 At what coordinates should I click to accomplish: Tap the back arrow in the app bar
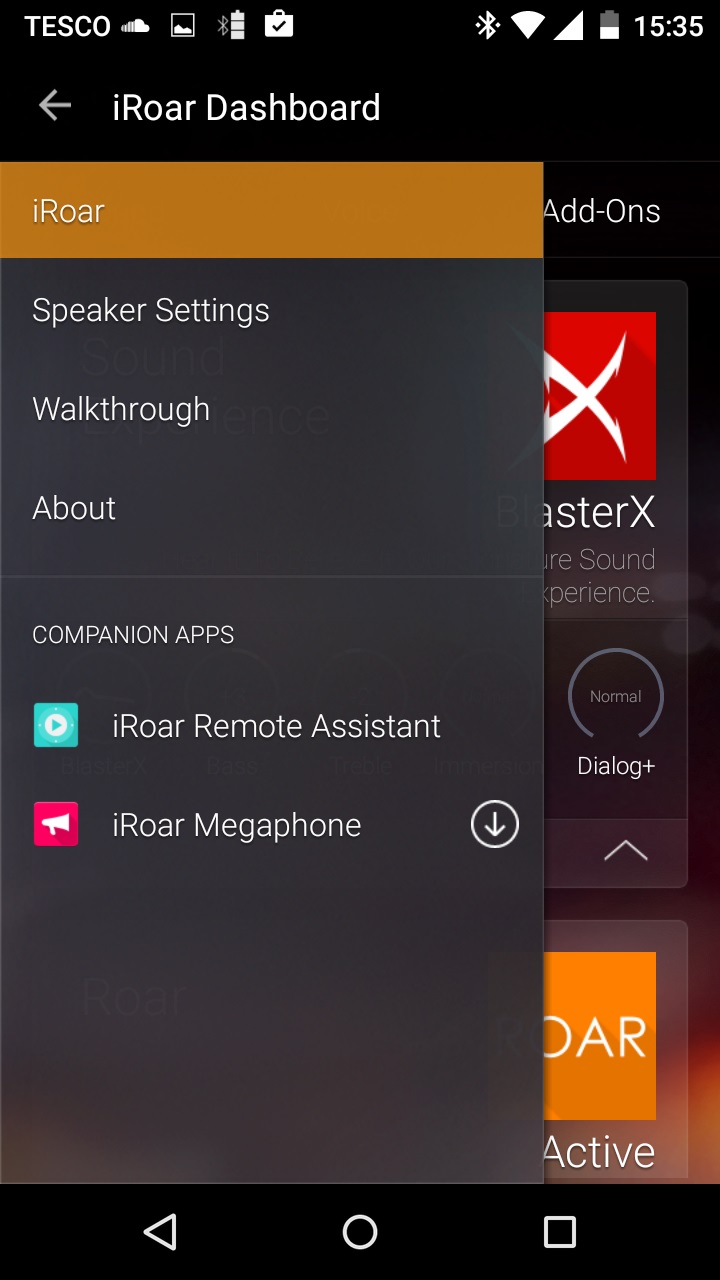55,106
